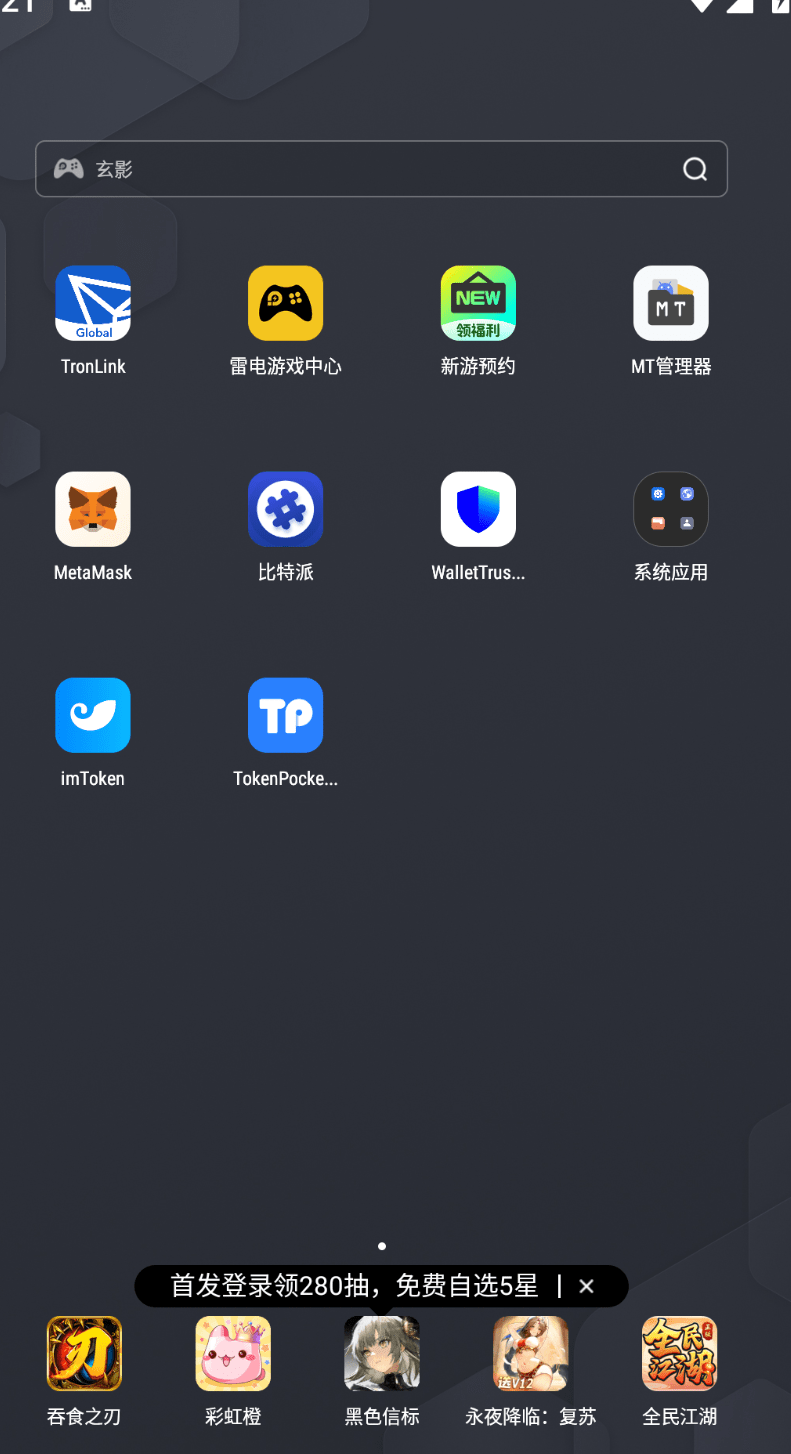
Task: Open the 新游预约 app
Action: (x=478, y=303)
